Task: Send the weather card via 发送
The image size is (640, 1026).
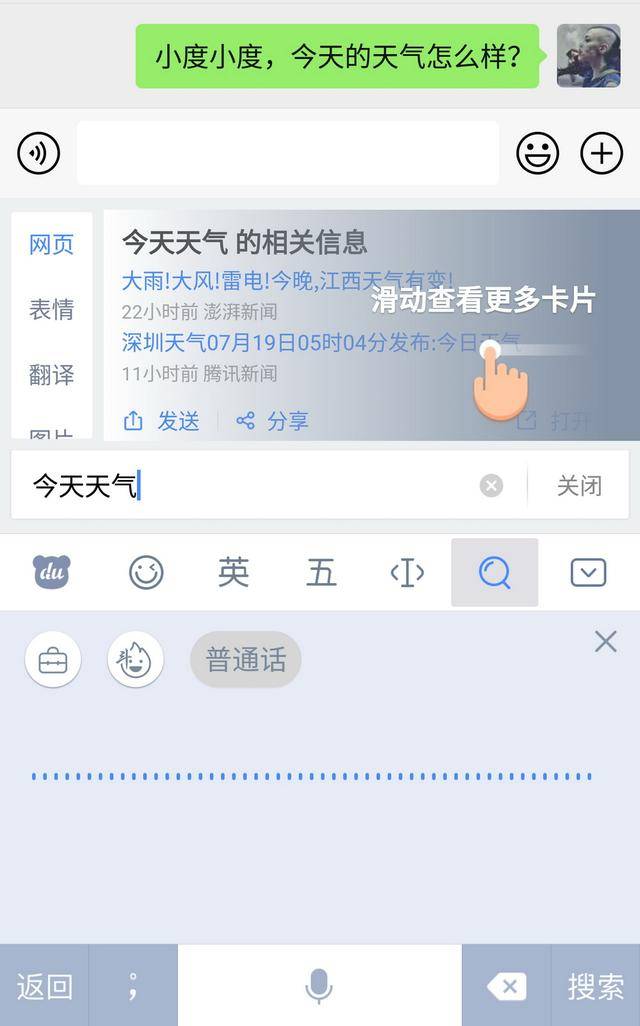Action: [162, 421]
